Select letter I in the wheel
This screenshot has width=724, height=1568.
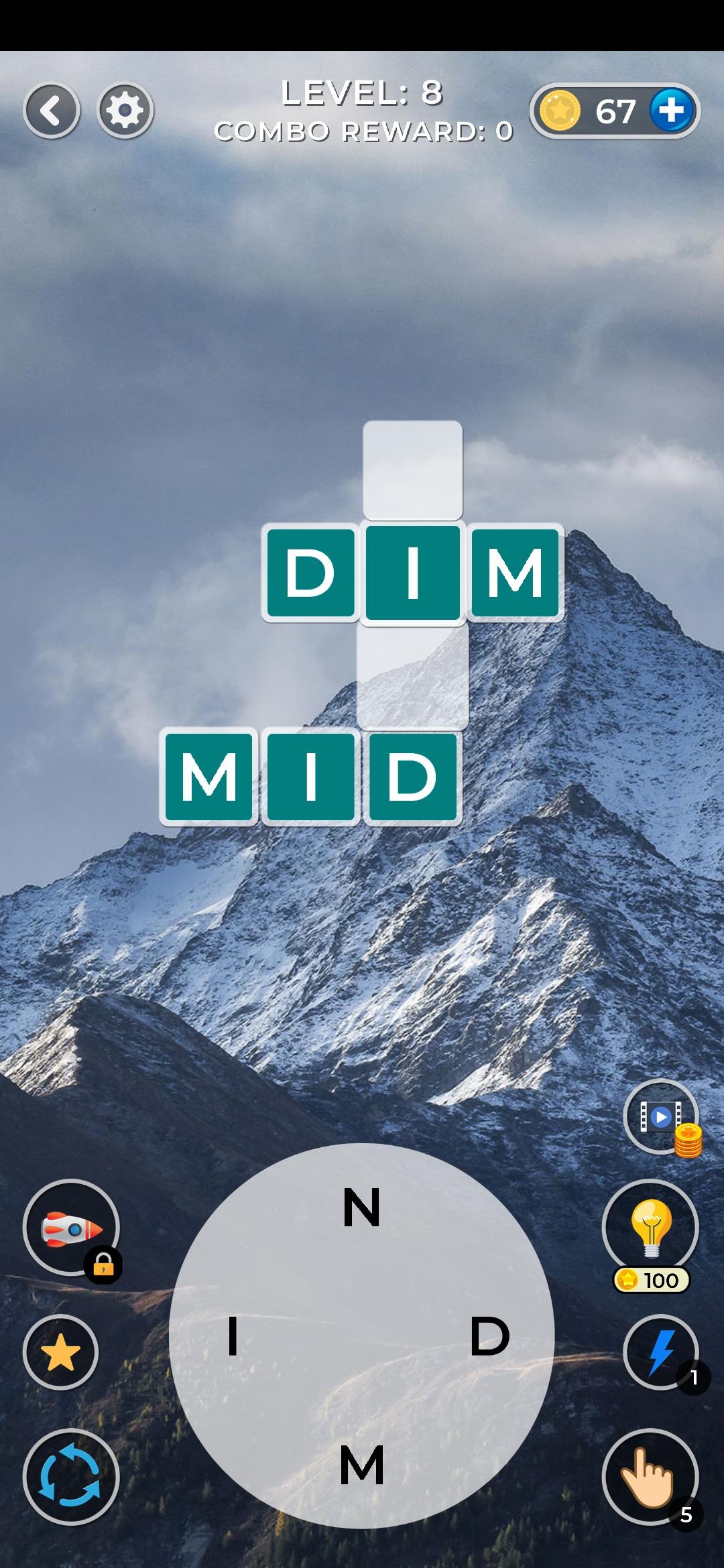point(233,1335)
